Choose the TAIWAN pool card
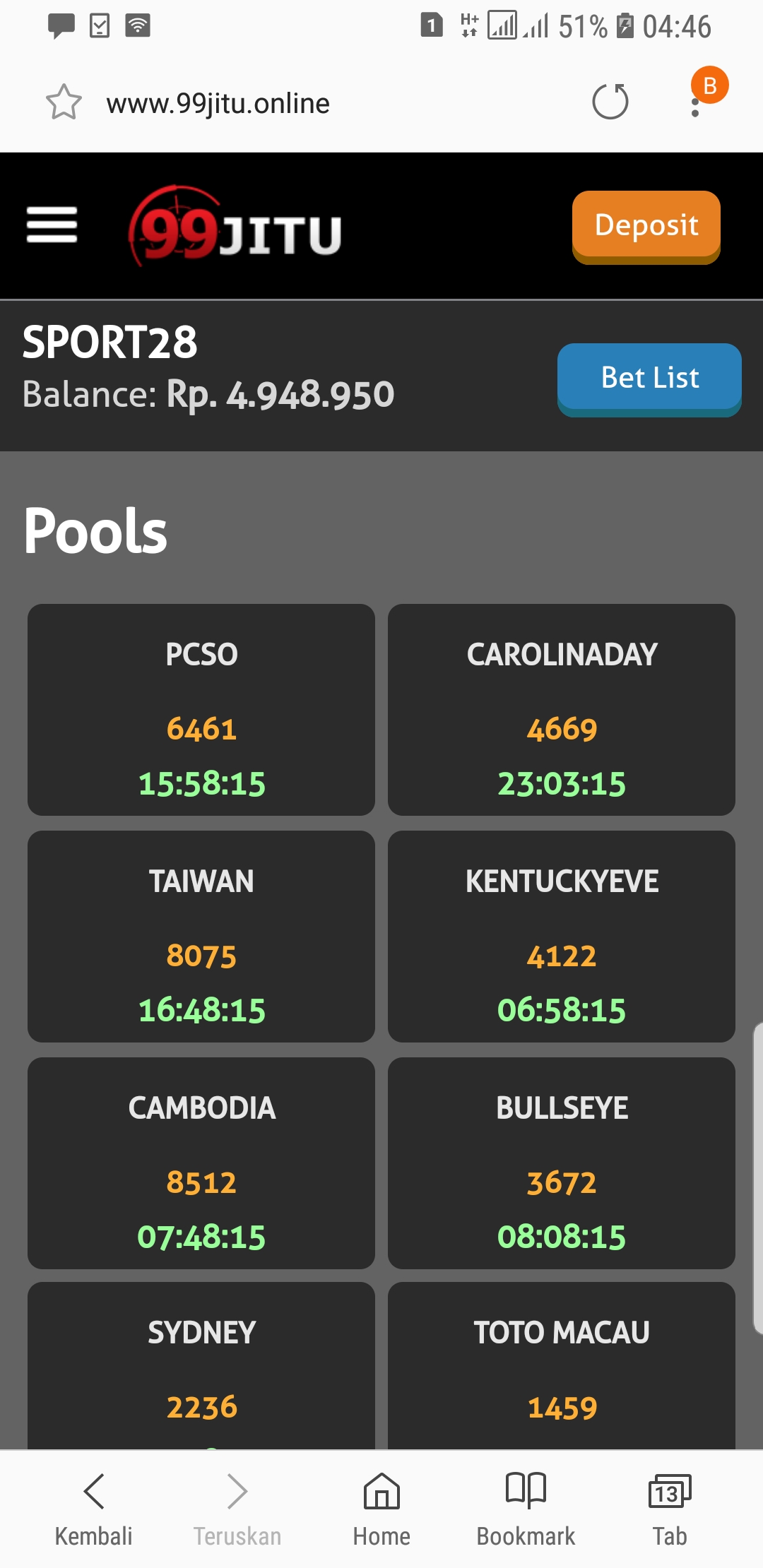 tap(201, 936)
